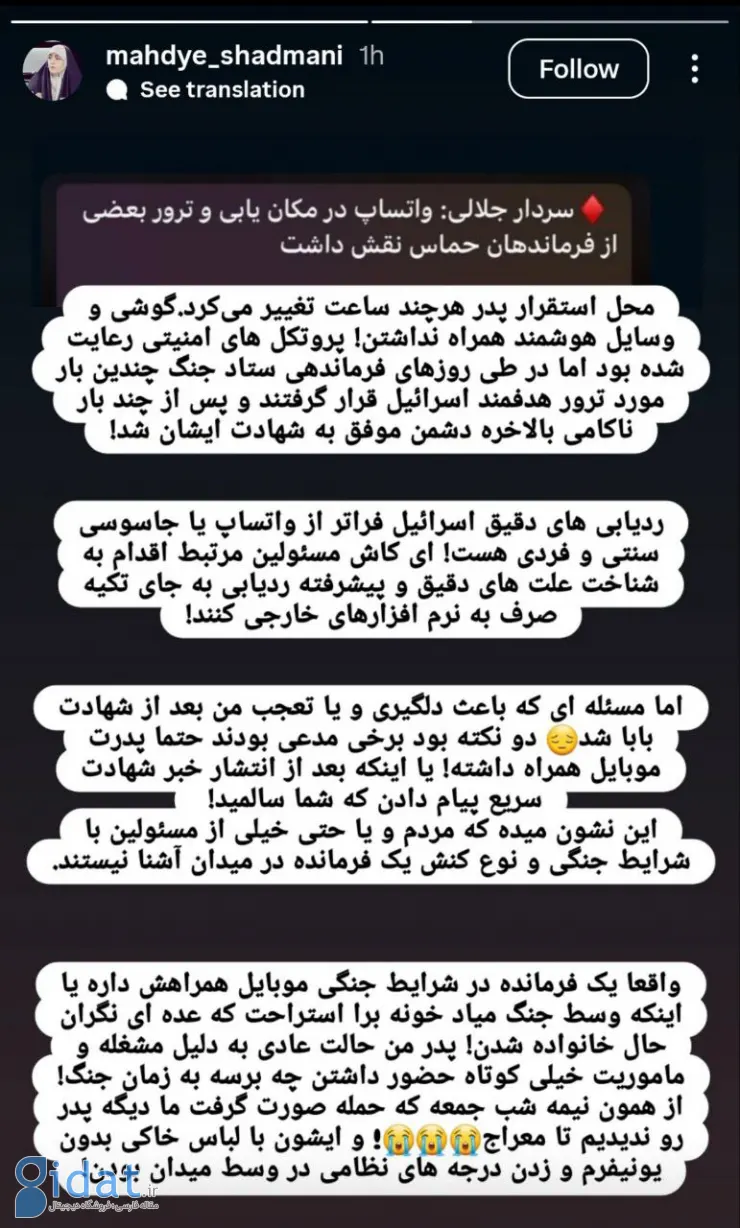Open the story's three-dot overflow menu
Screen dimensions: 740x1228
click(x=695, y=69)
